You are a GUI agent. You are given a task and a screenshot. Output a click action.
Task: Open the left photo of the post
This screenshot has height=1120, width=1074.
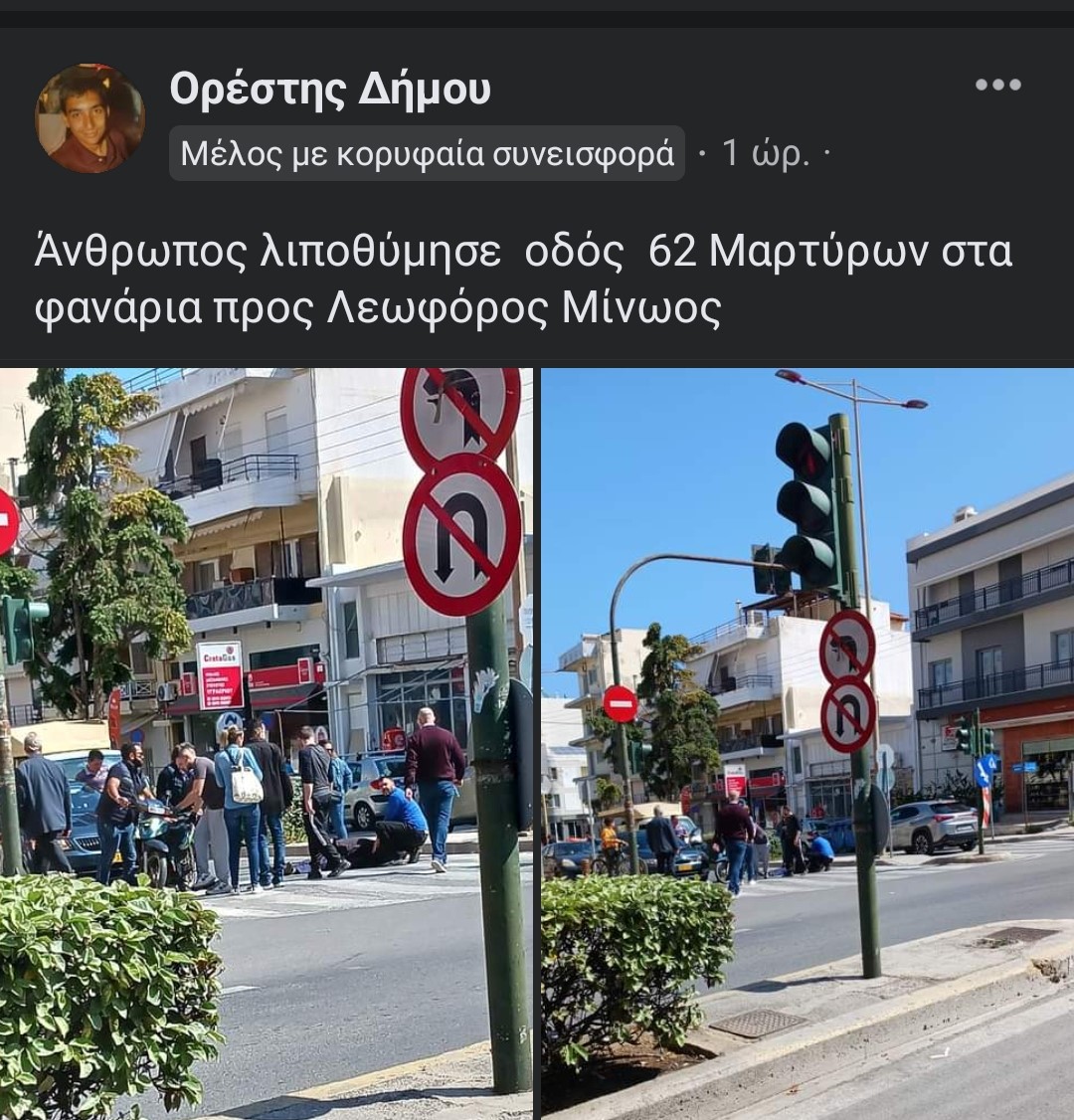click(x=266, y=743)
